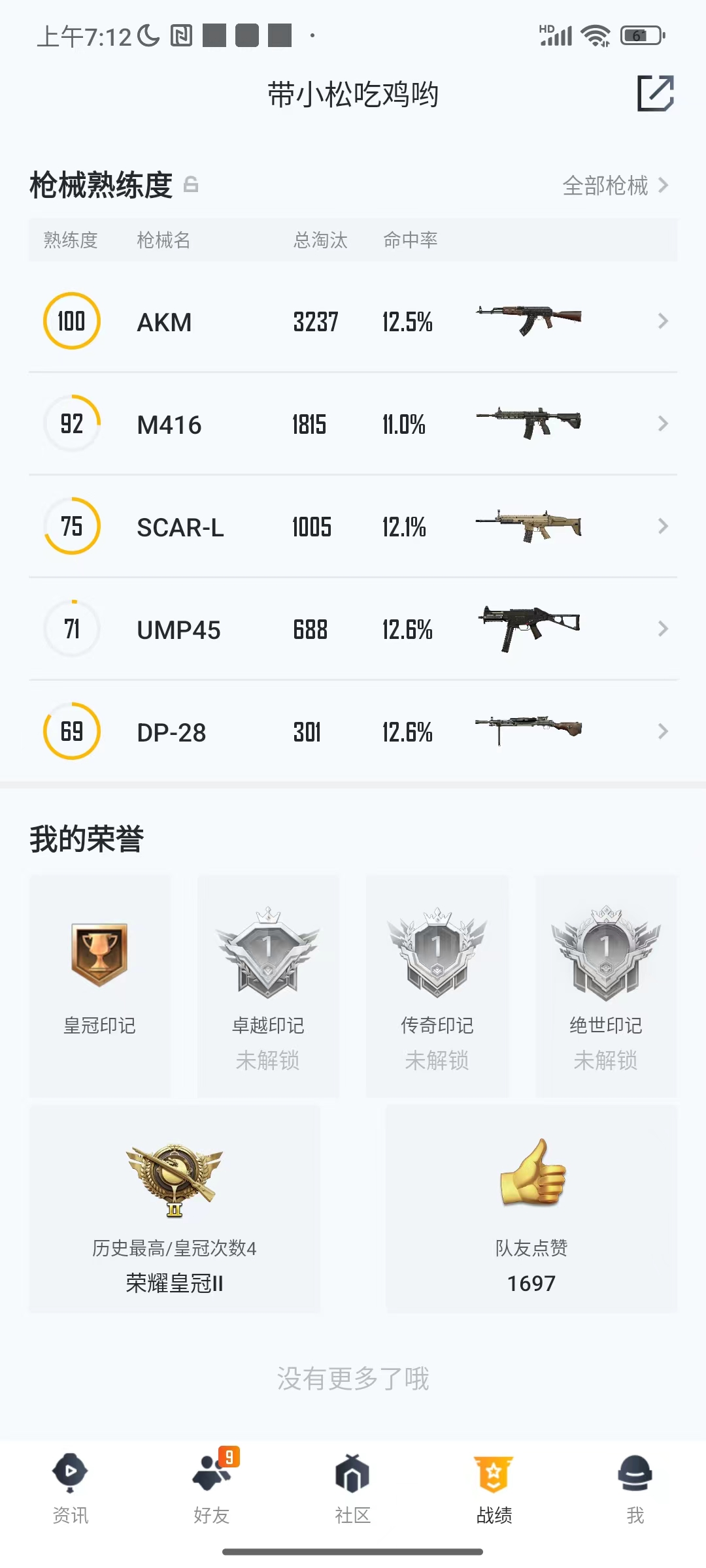Viewport: 706px width, 1568px height.
Task: Open the DP-28 weapon row
Action: click(x=353, y=732)
